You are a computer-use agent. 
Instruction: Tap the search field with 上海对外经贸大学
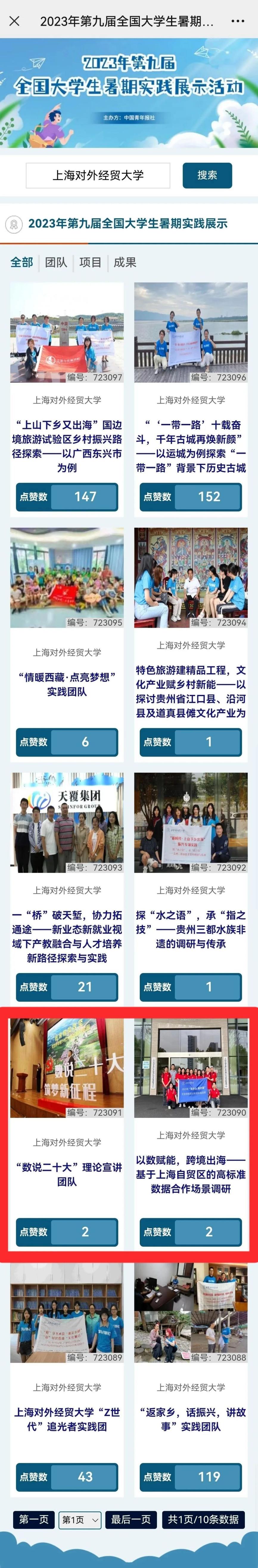pos(98,175)
